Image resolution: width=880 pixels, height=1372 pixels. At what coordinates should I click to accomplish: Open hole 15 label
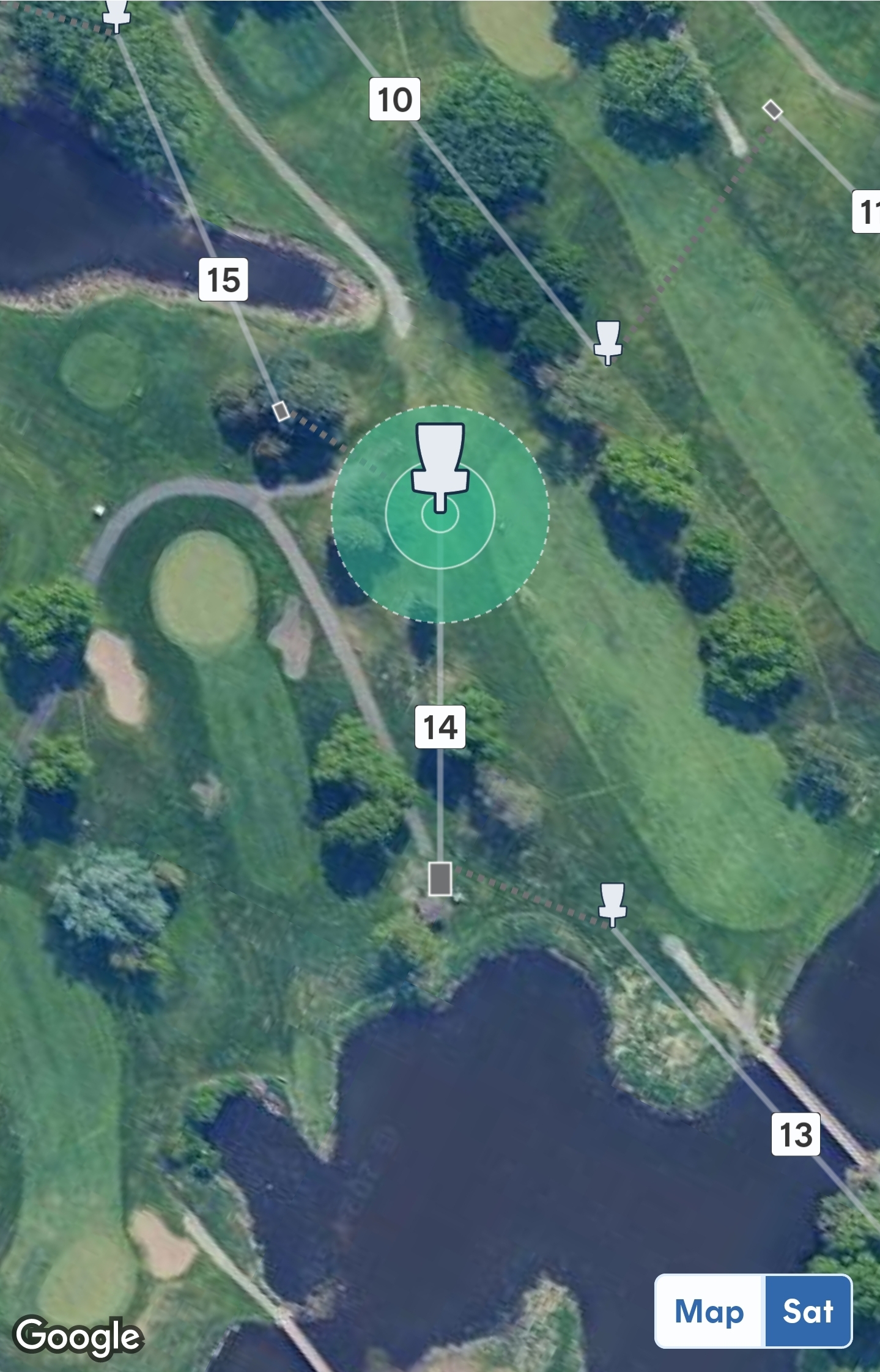pyautogui.click(x=223, y=279)
